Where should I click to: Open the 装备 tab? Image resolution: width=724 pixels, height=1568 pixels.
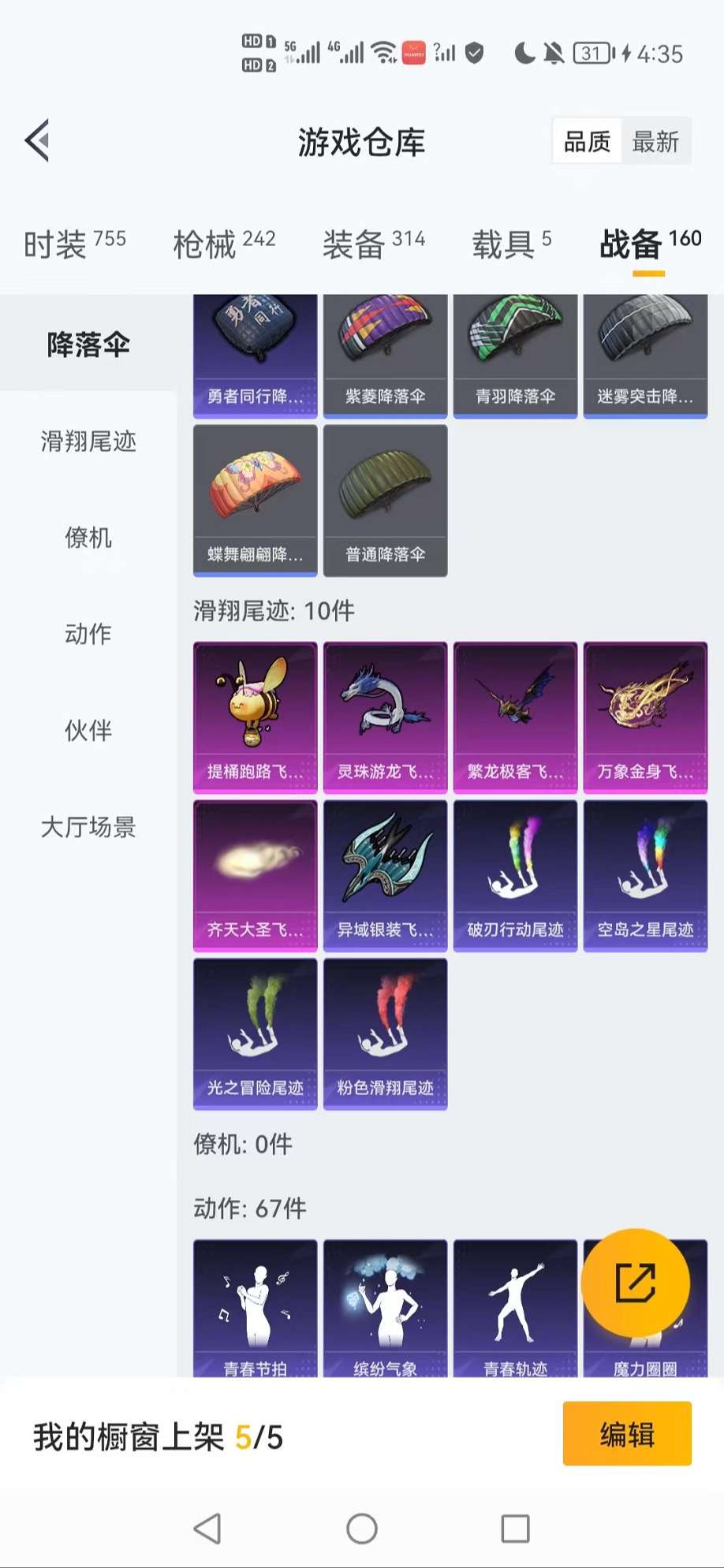point(373,244)
